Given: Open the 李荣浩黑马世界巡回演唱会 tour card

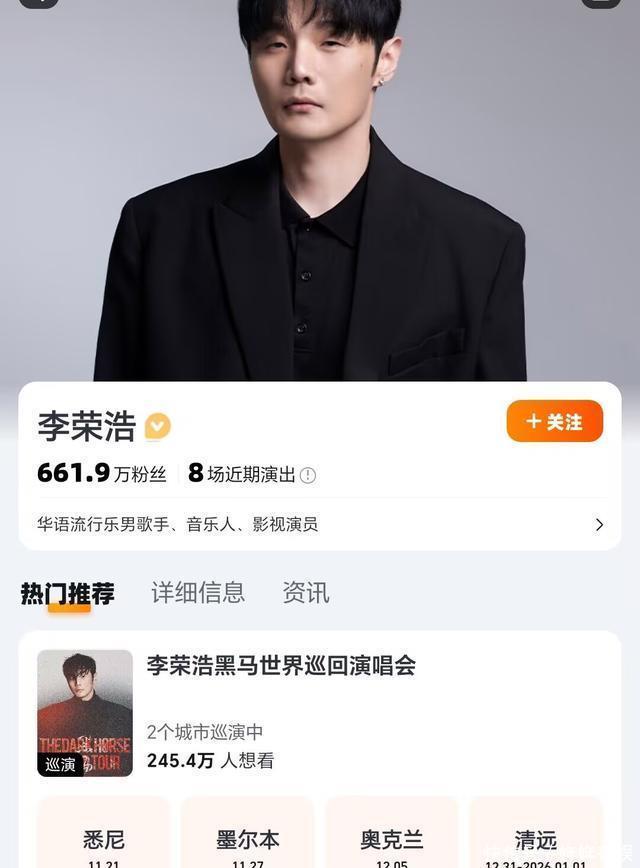Looking at the screenshot, I should coord(281,665).
